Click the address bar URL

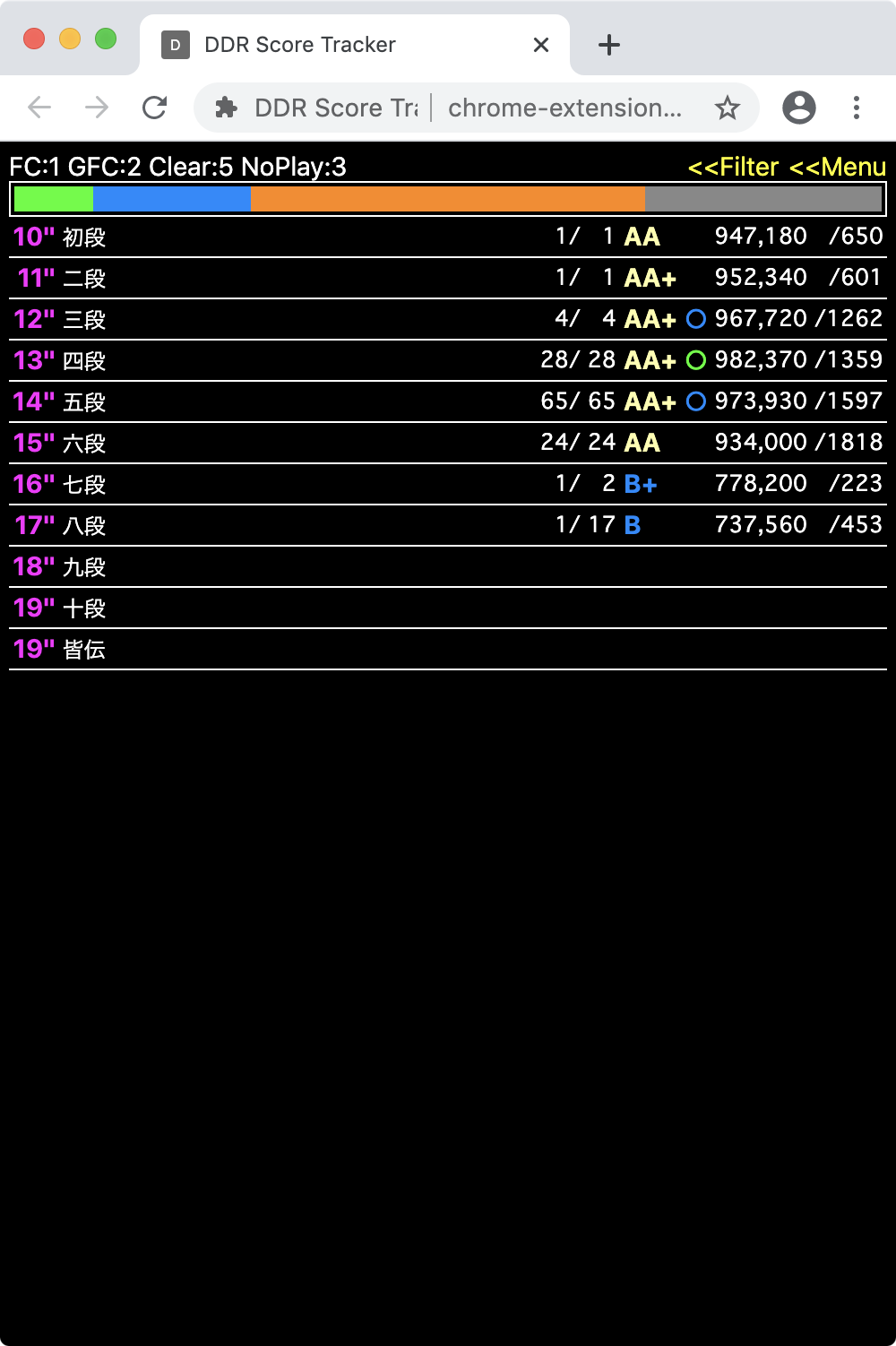point(564,108)
